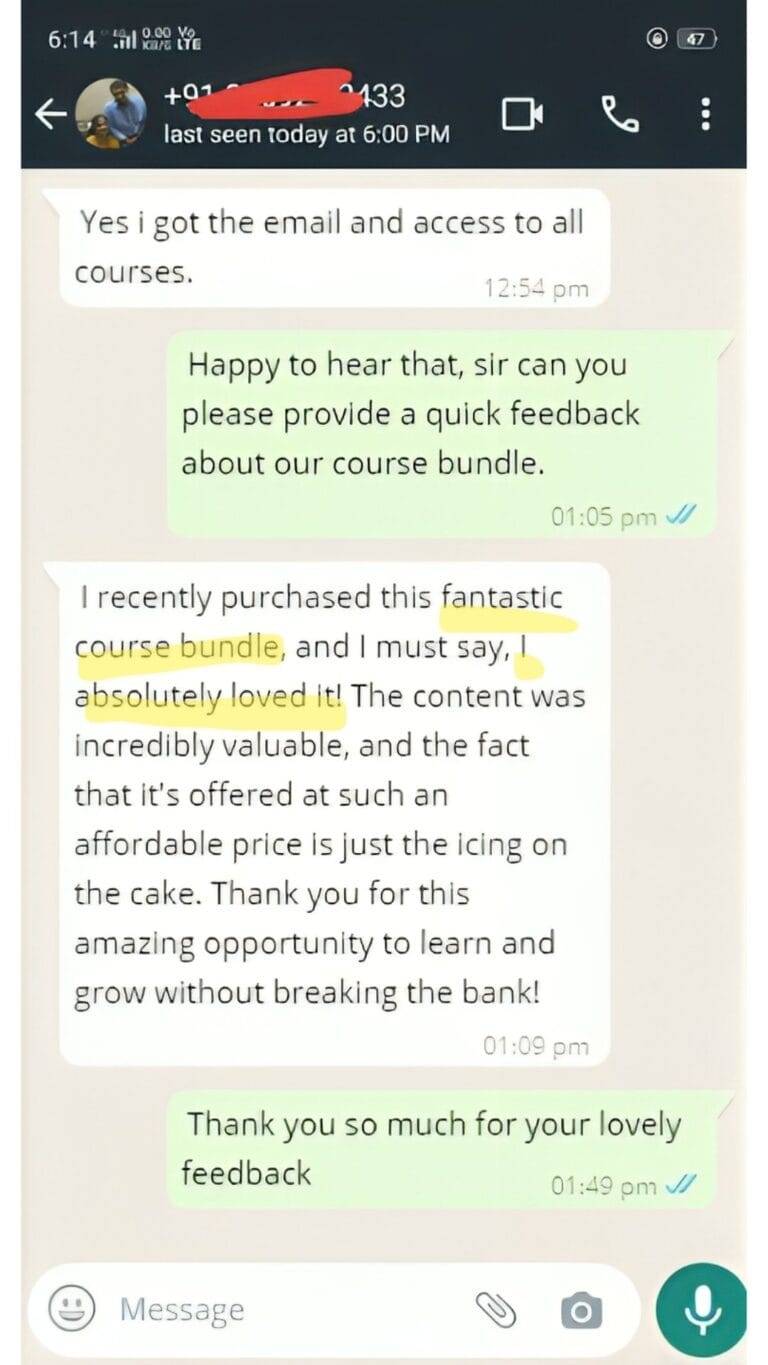The height and width of the screenshot is (1365, 768).
Task: Tap the microphone voice message button
Action: pos(702,1309)
